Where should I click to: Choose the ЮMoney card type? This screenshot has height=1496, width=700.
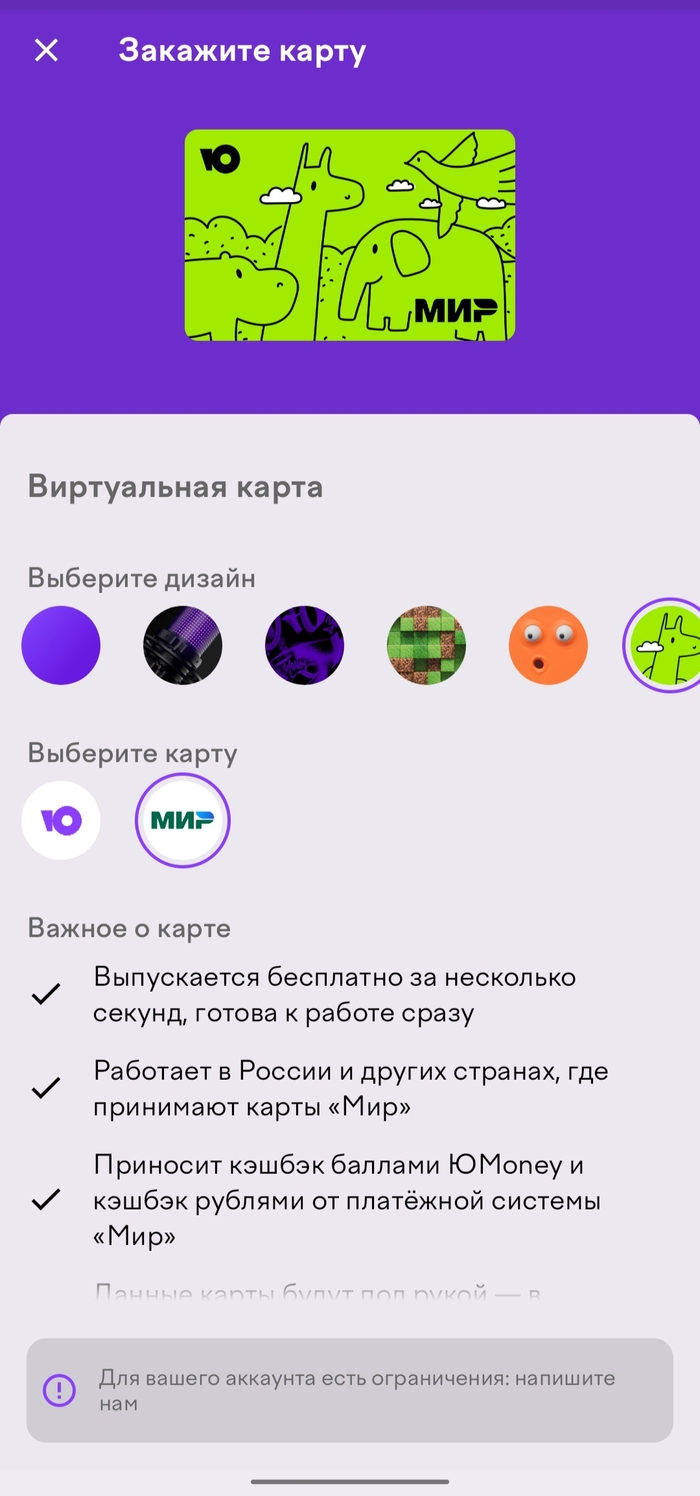tap(61, 821)
